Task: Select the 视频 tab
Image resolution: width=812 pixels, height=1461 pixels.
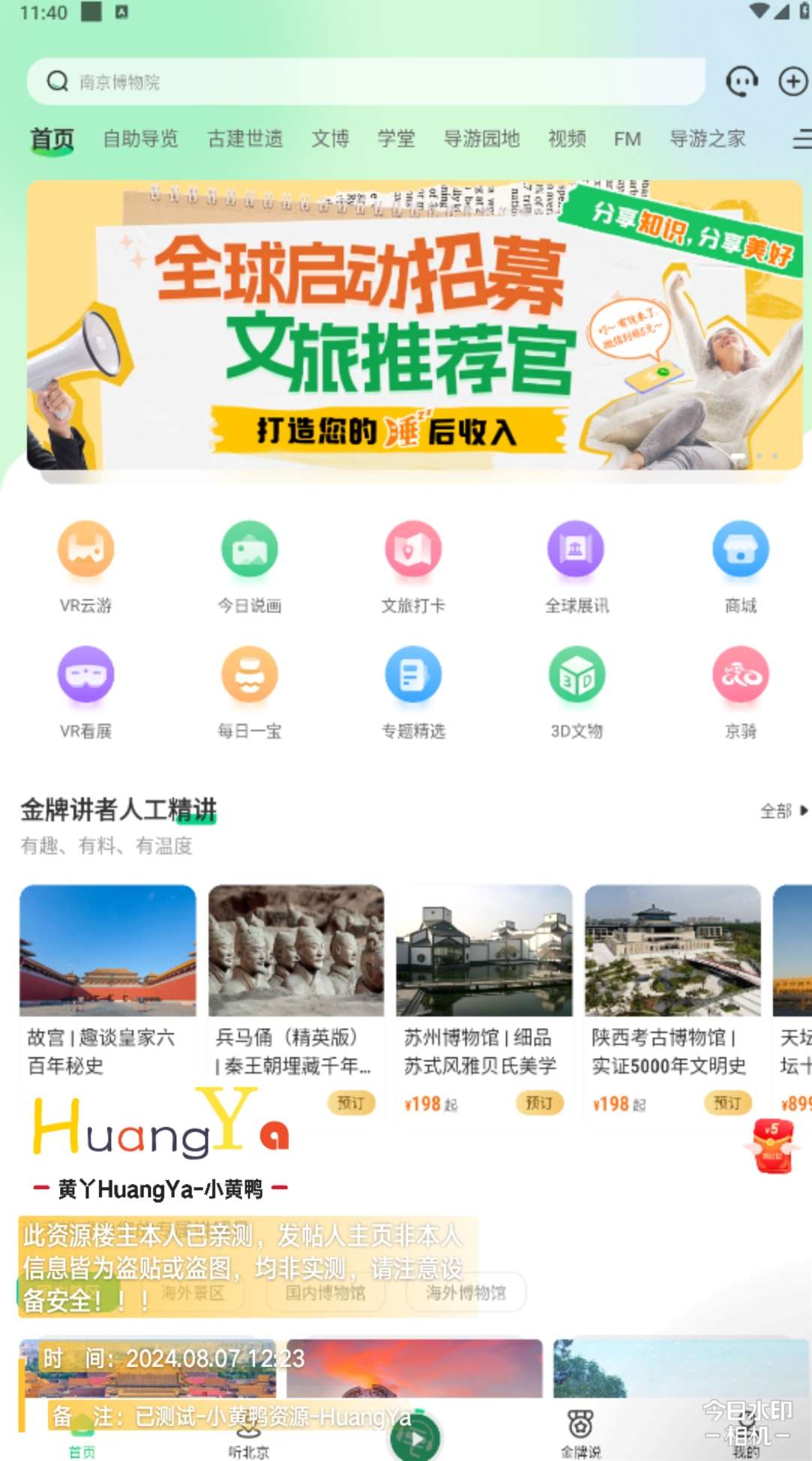Action: click(567, 139)
